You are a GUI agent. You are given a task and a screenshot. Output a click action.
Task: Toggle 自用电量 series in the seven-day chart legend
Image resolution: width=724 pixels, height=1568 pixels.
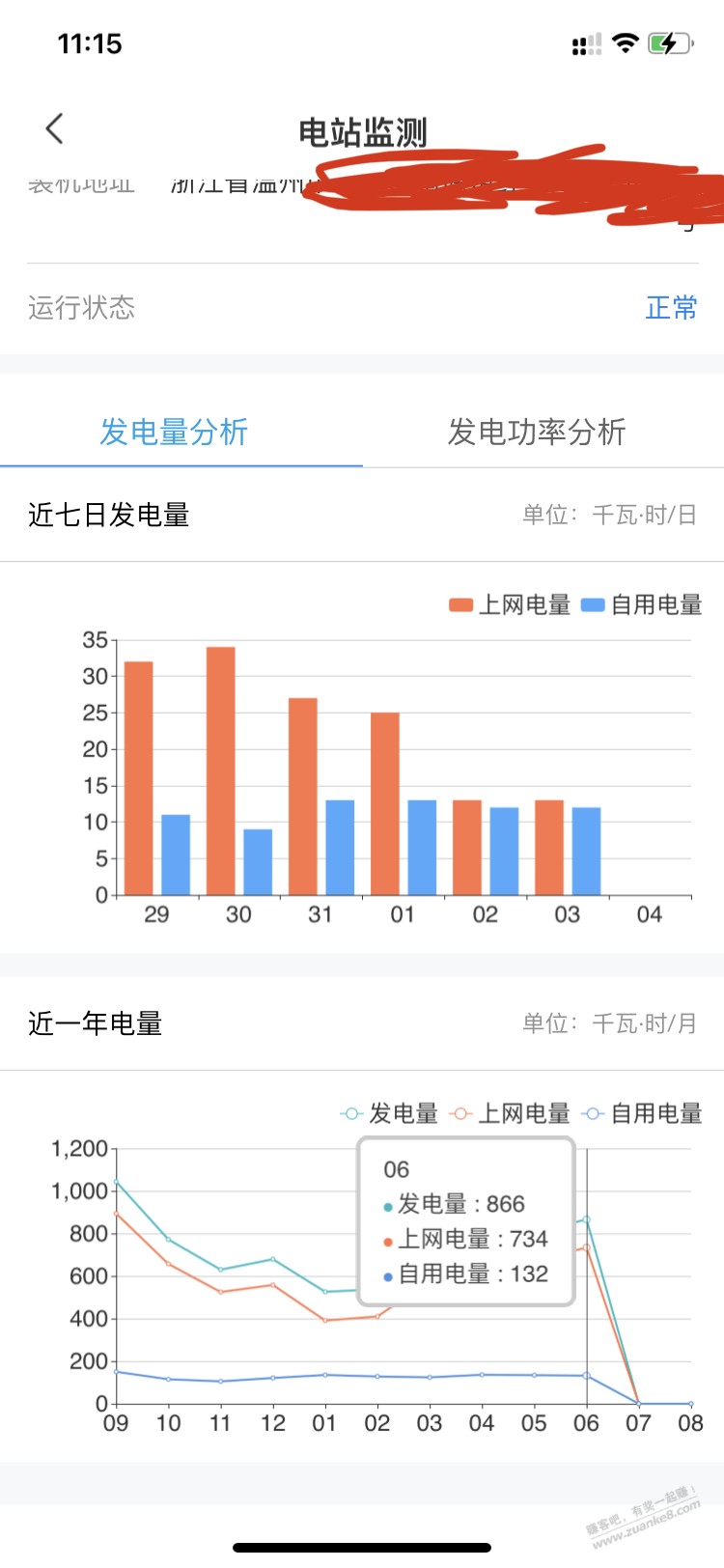641,605
